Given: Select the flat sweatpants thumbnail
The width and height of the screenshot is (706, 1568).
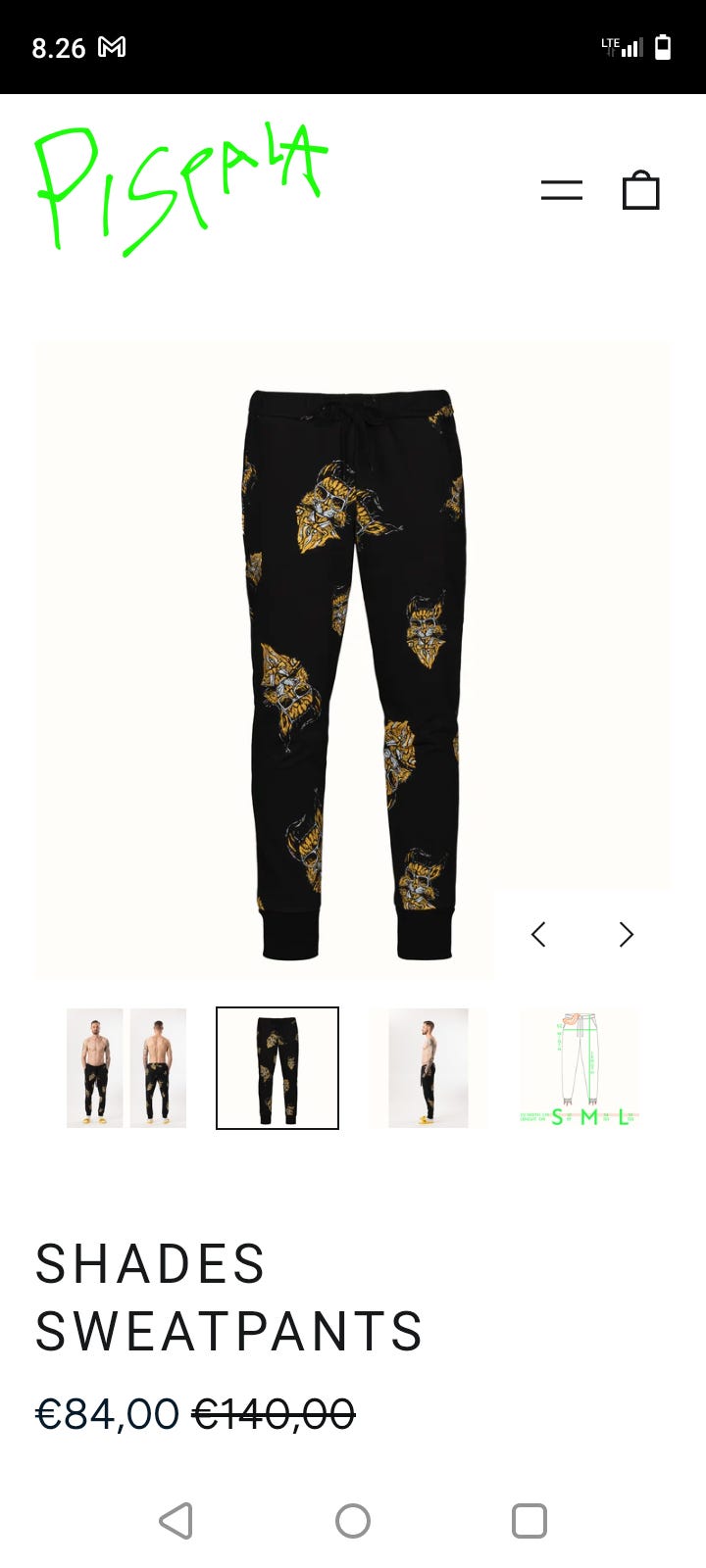Looking at the screenshot, I should click(x=277, y=1068).
